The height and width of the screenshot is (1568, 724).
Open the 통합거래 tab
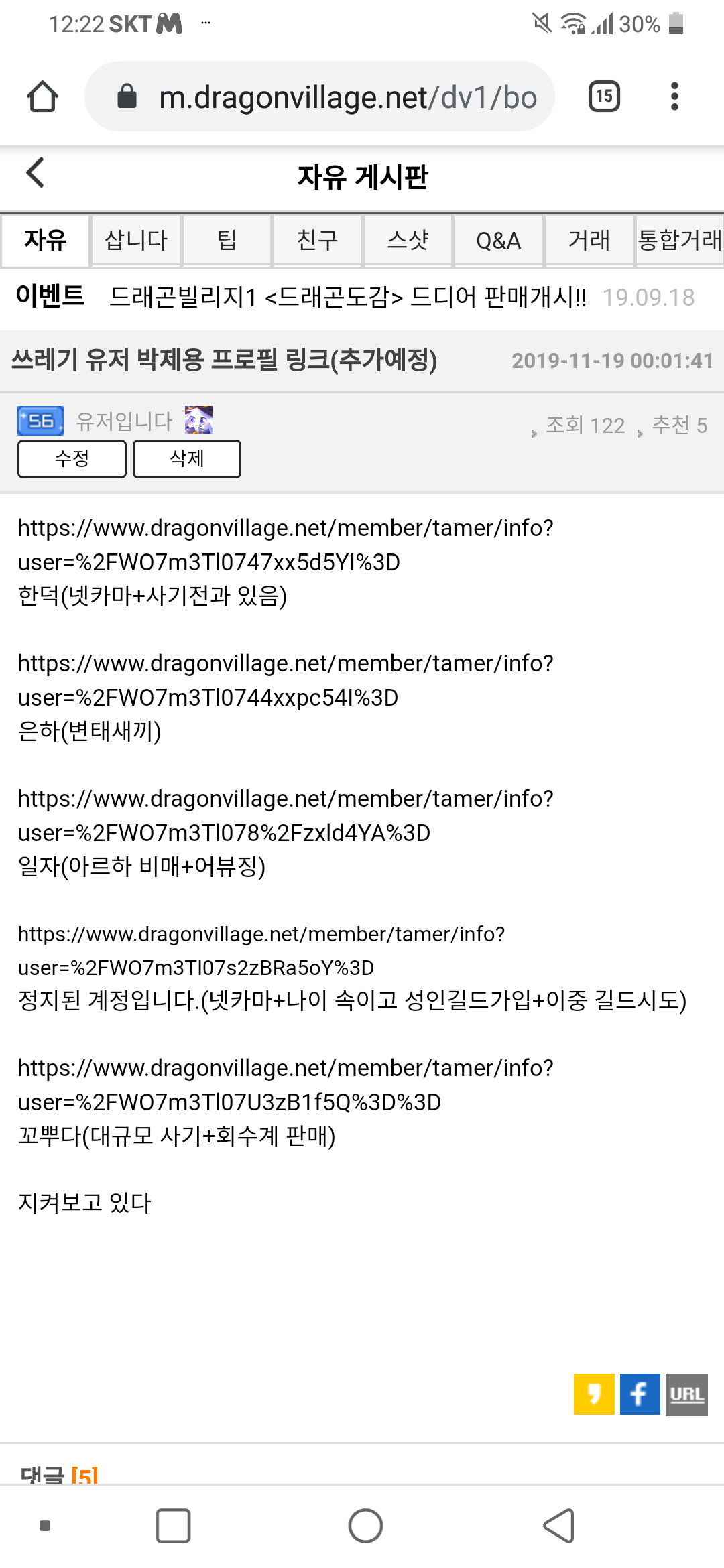point(679,240)
